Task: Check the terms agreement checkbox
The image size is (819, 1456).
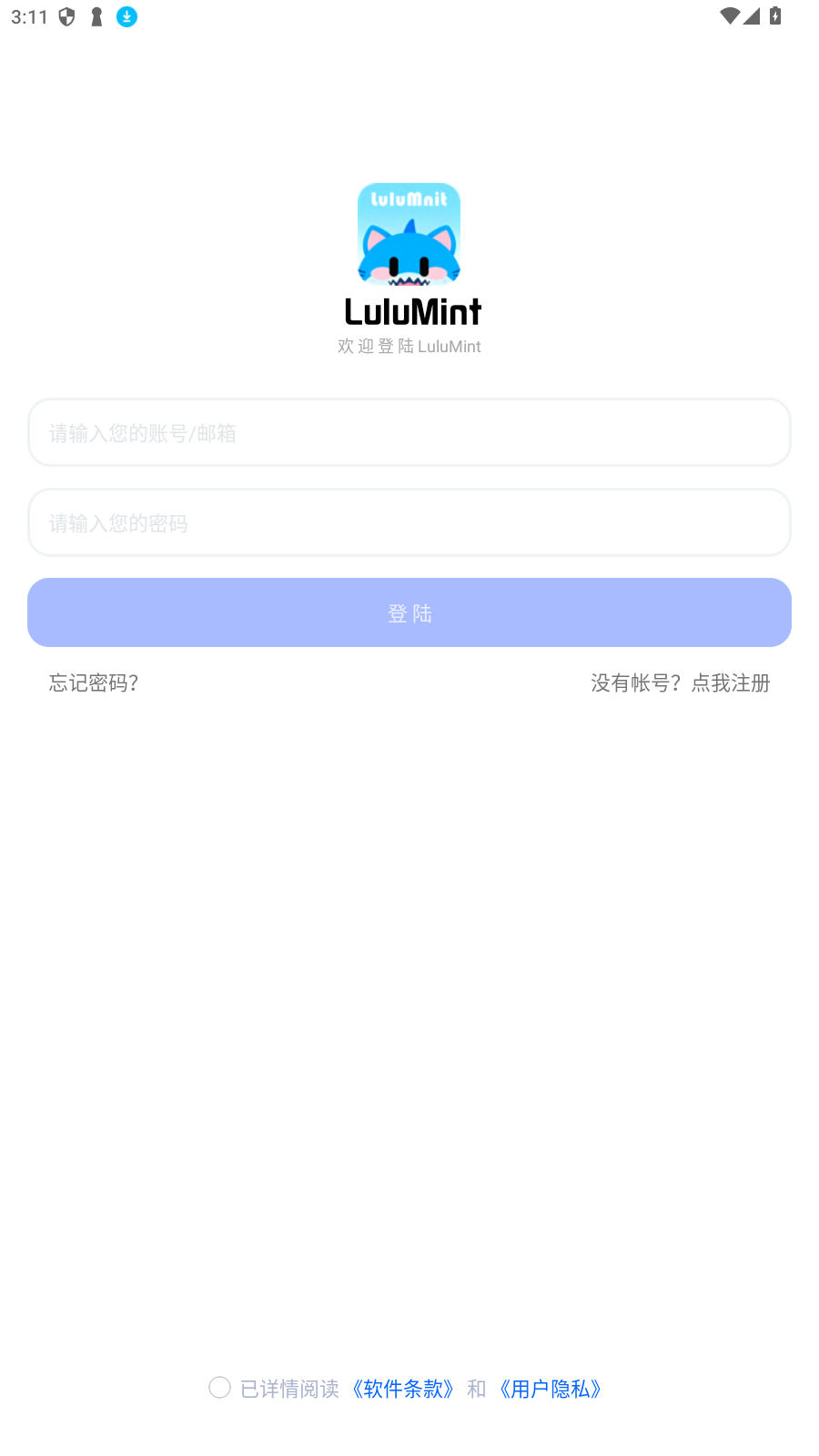Action: coord(219,1387)
